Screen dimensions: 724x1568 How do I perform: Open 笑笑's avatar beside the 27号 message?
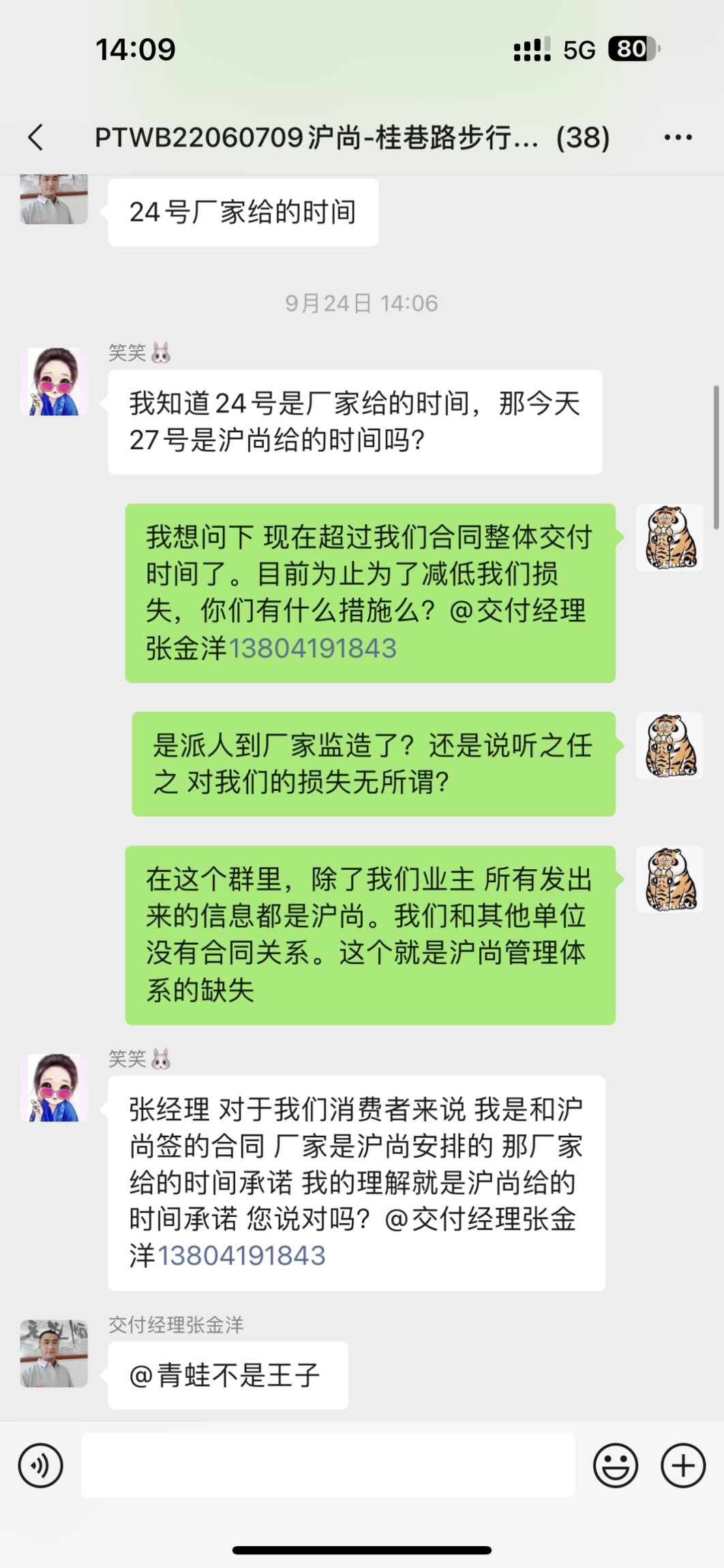55,382
